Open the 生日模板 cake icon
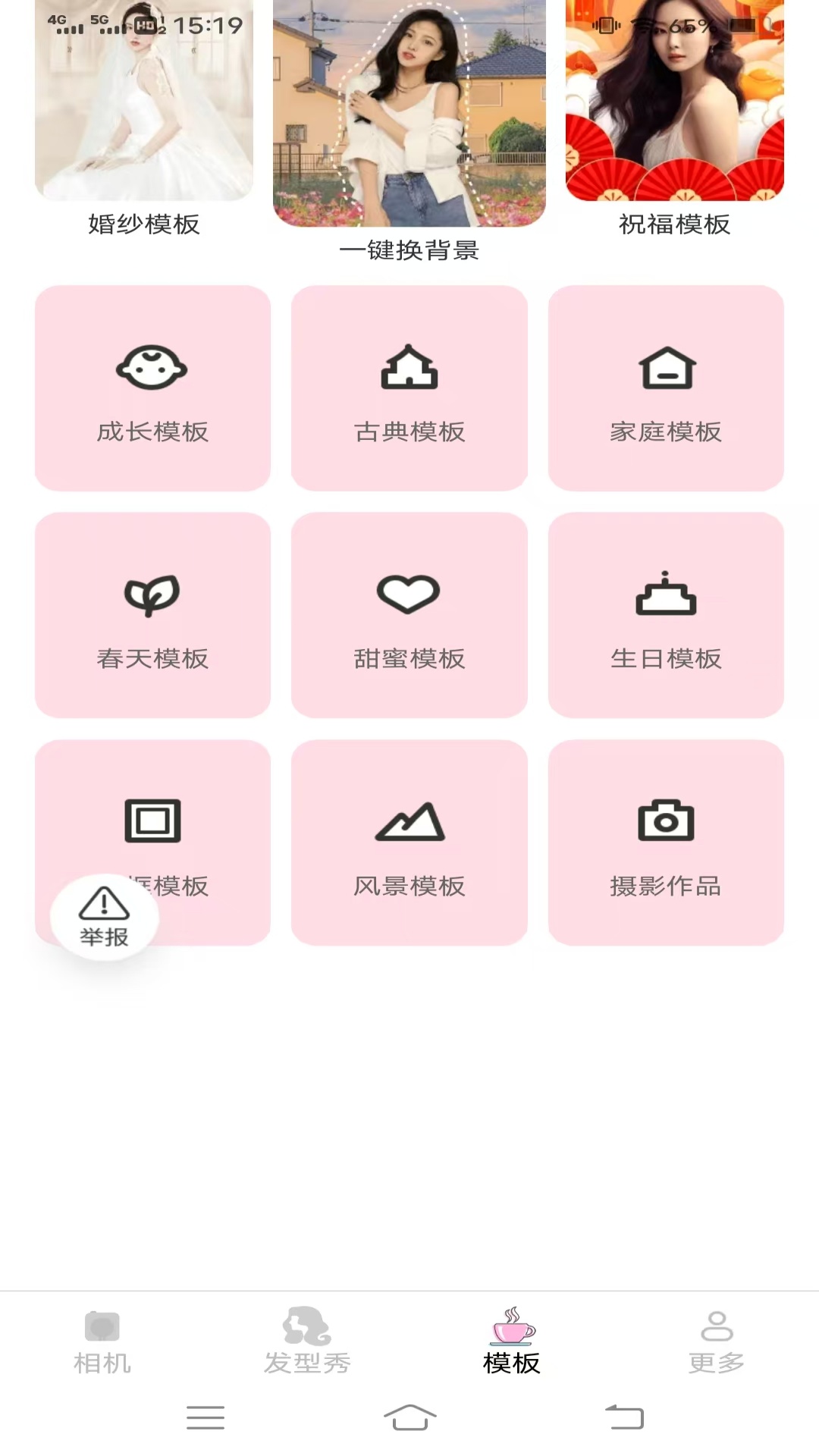This screenshot has width=819, height=1456. 666,596
